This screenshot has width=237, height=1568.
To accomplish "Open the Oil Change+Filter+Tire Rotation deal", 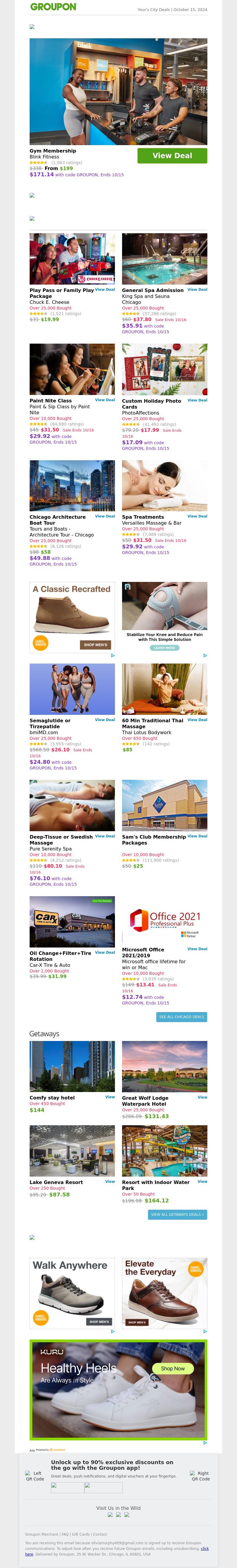I will [105, 952].
